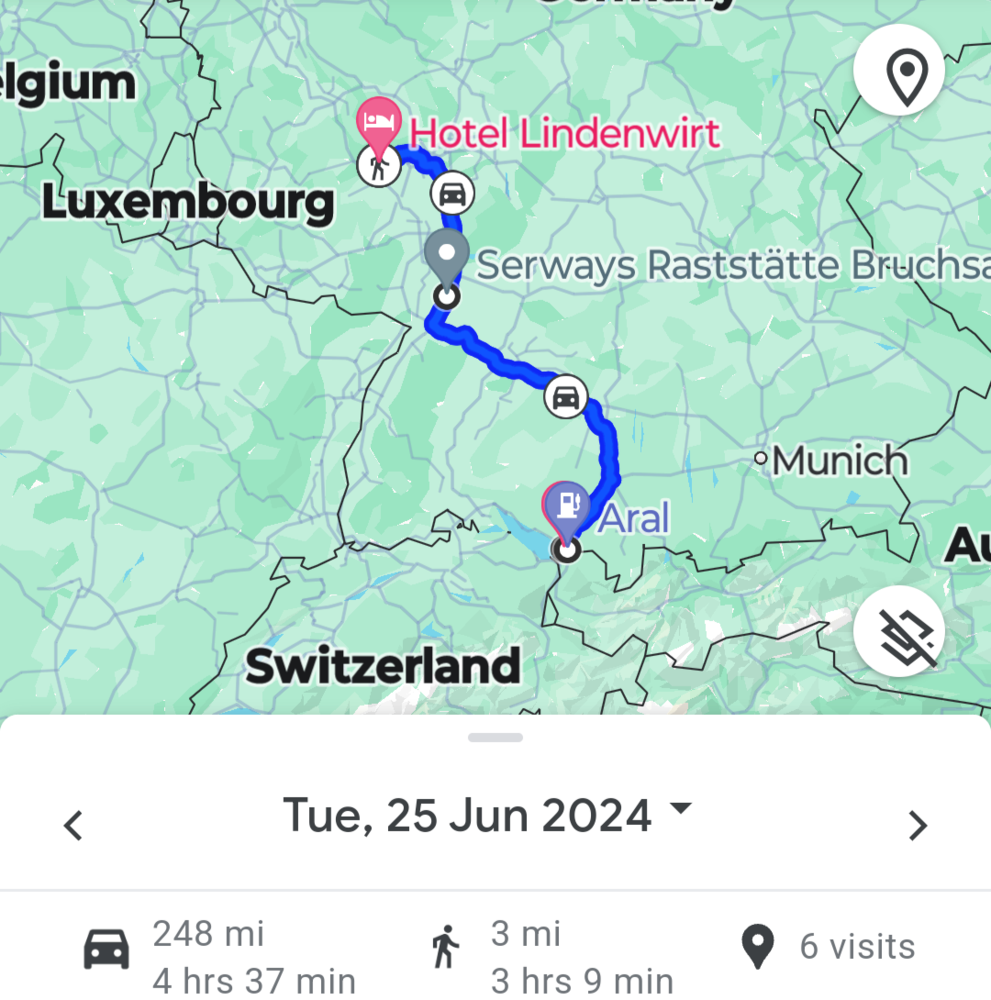The width and height of the screenshot is (991, 1000).
Task: Go to the previous day
Action: [x=73, y=825]
